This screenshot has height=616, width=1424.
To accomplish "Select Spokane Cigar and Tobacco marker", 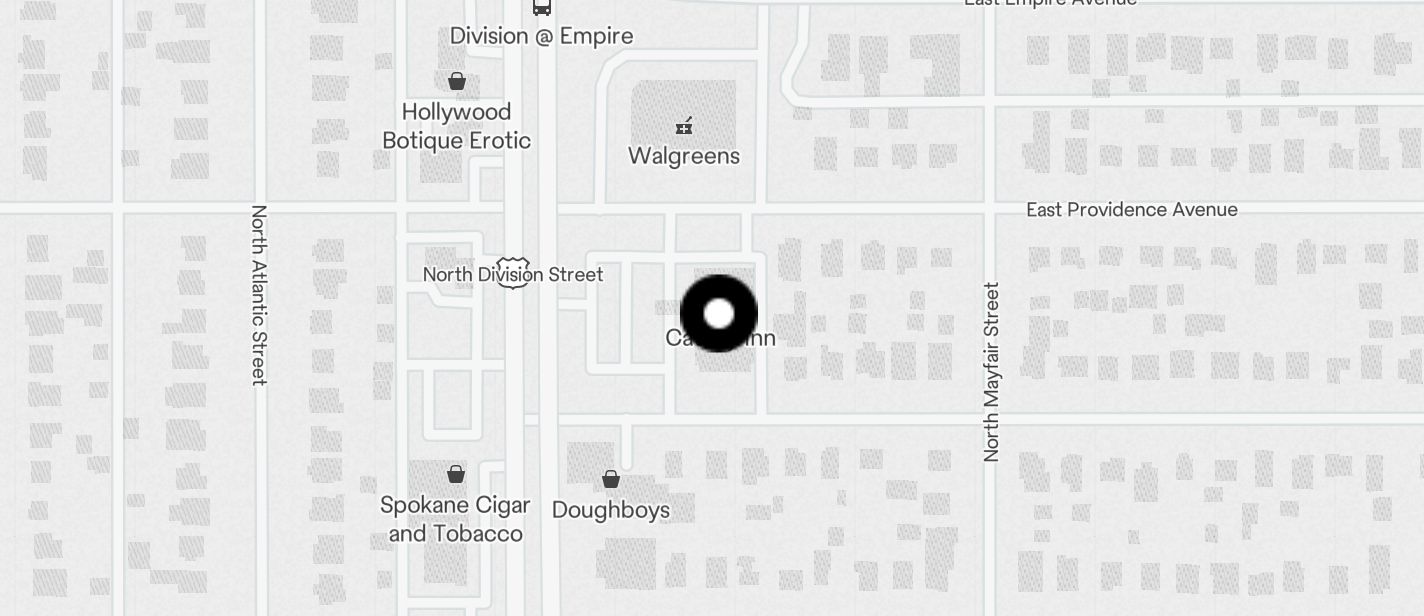I will (456, 474).
